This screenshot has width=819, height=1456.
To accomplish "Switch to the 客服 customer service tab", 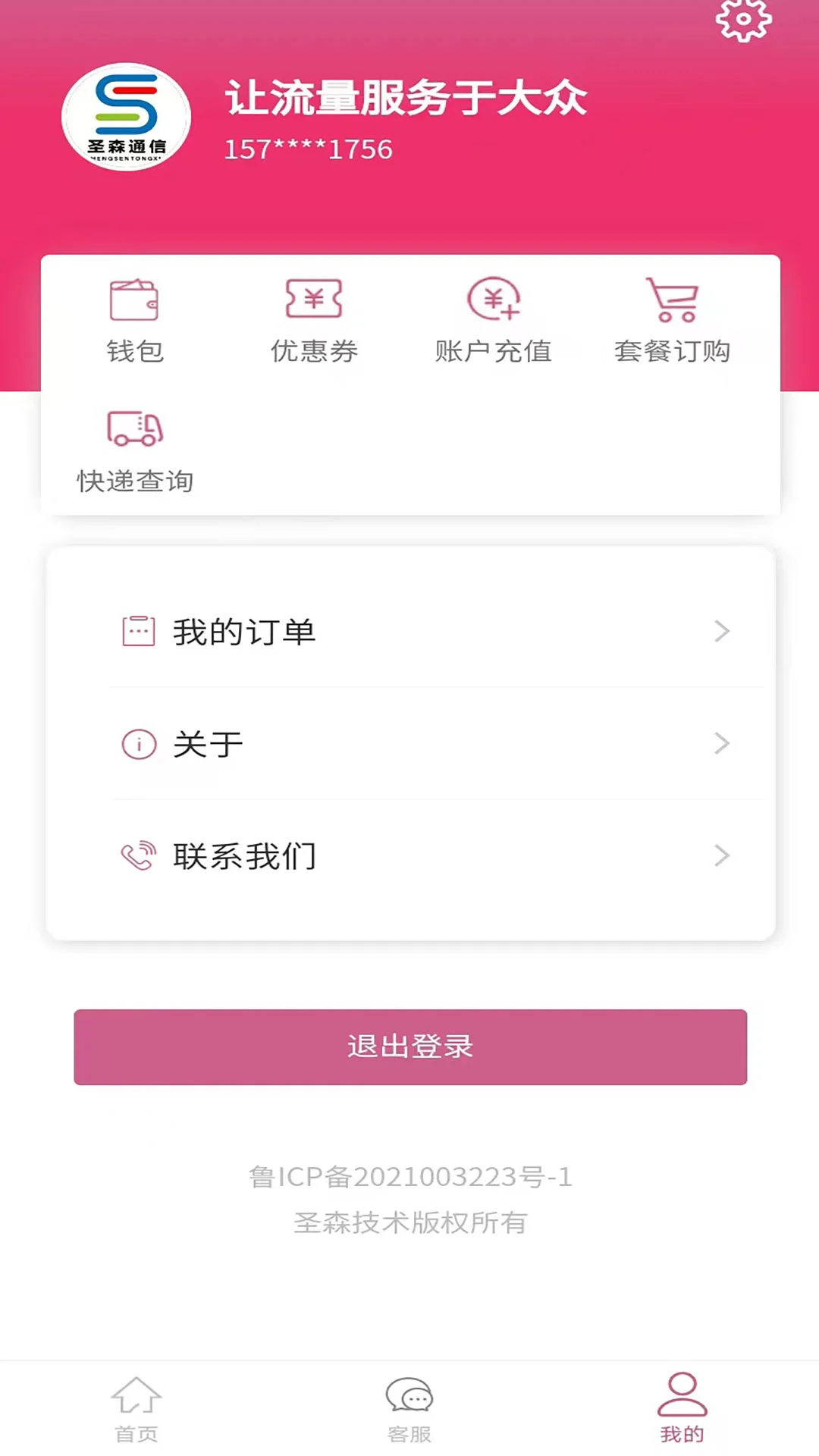I will click(x=409, y=1409).
